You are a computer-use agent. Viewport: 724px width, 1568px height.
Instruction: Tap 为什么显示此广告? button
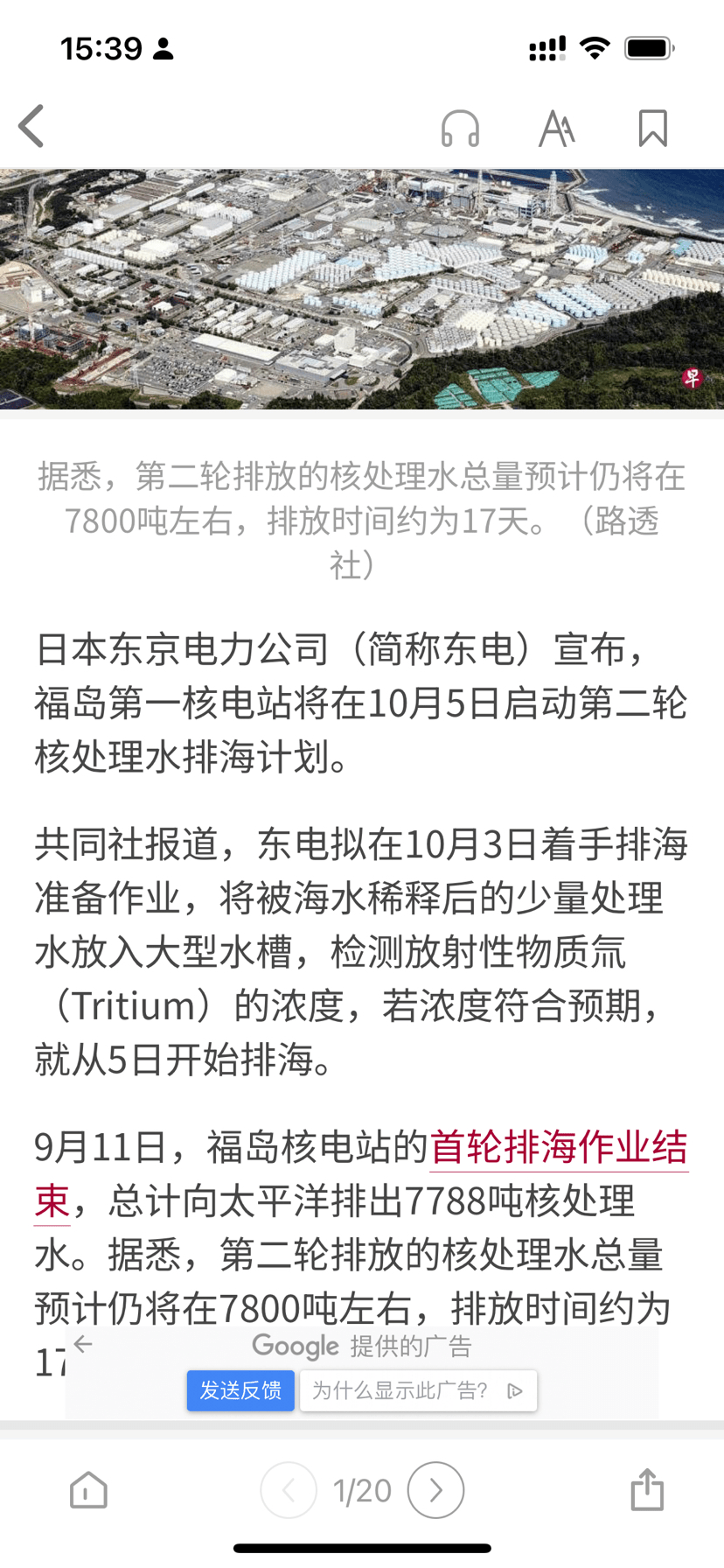(x=418, y=1390)
